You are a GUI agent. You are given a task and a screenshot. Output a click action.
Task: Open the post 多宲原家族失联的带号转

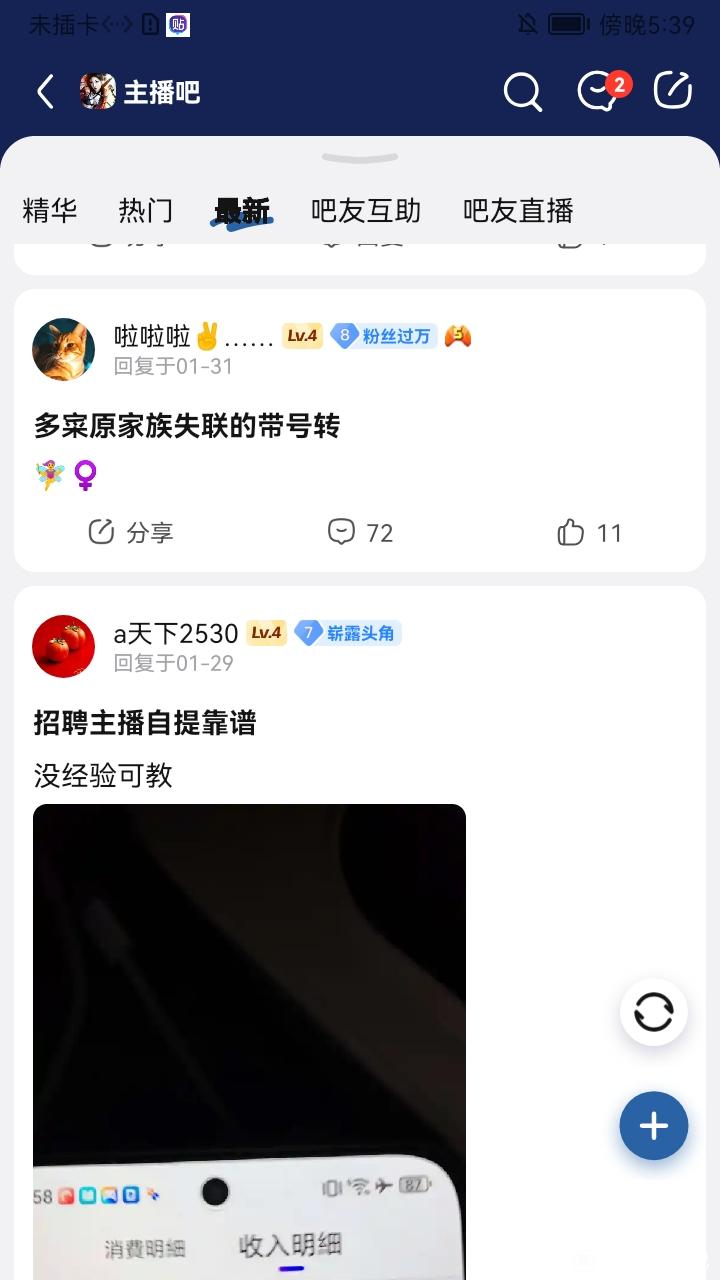click(x=187, y=426)
